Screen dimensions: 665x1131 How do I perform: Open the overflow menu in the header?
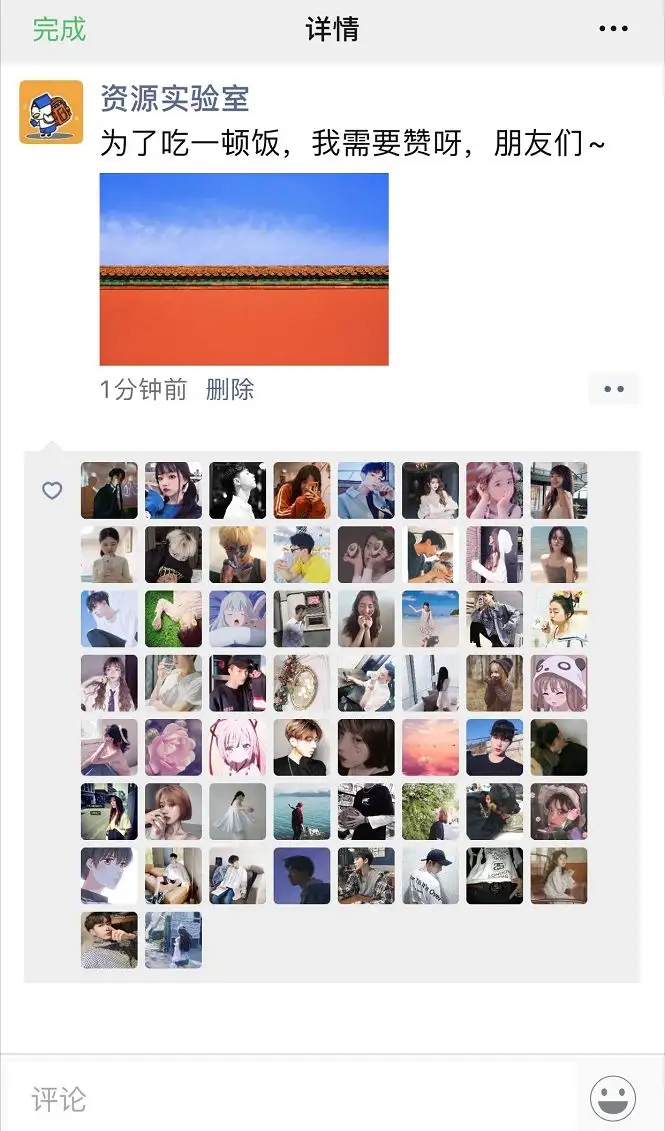click(x=613, y=29)
